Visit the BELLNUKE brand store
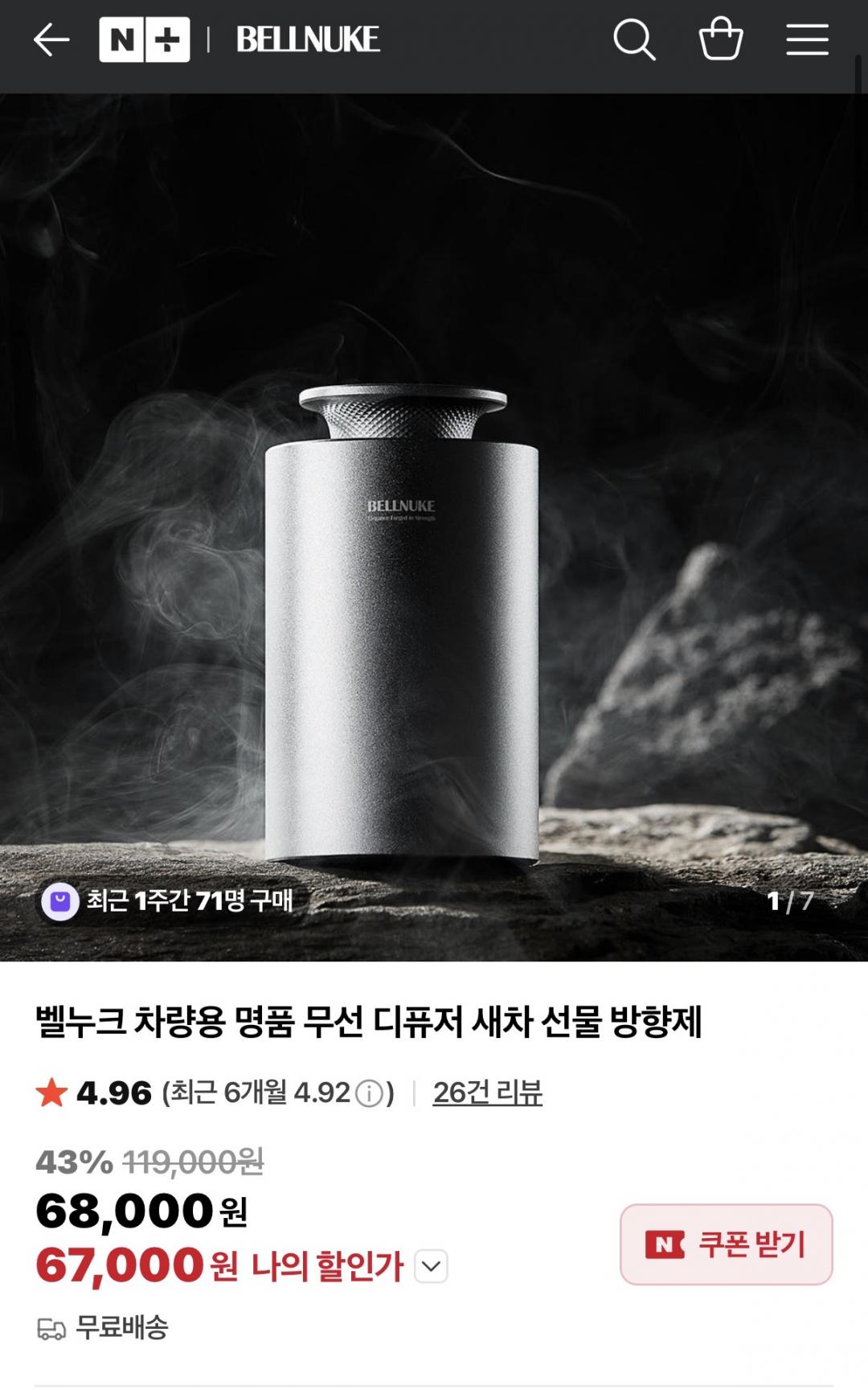The height and width of the screenshot is (1390, 868). point(308,39)
